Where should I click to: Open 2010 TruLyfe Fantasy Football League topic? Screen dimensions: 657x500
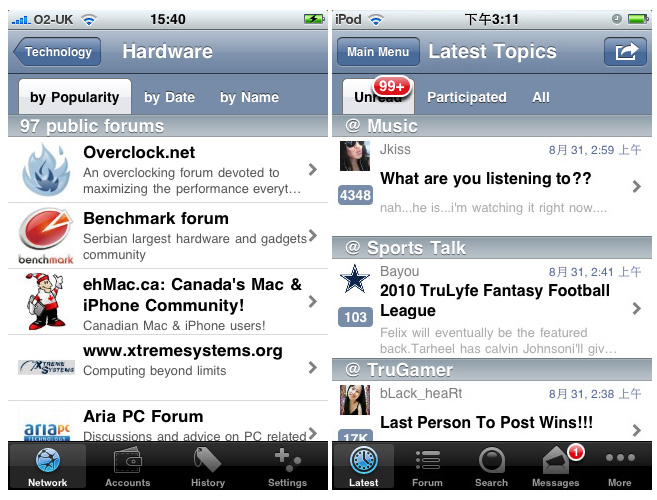490,300
